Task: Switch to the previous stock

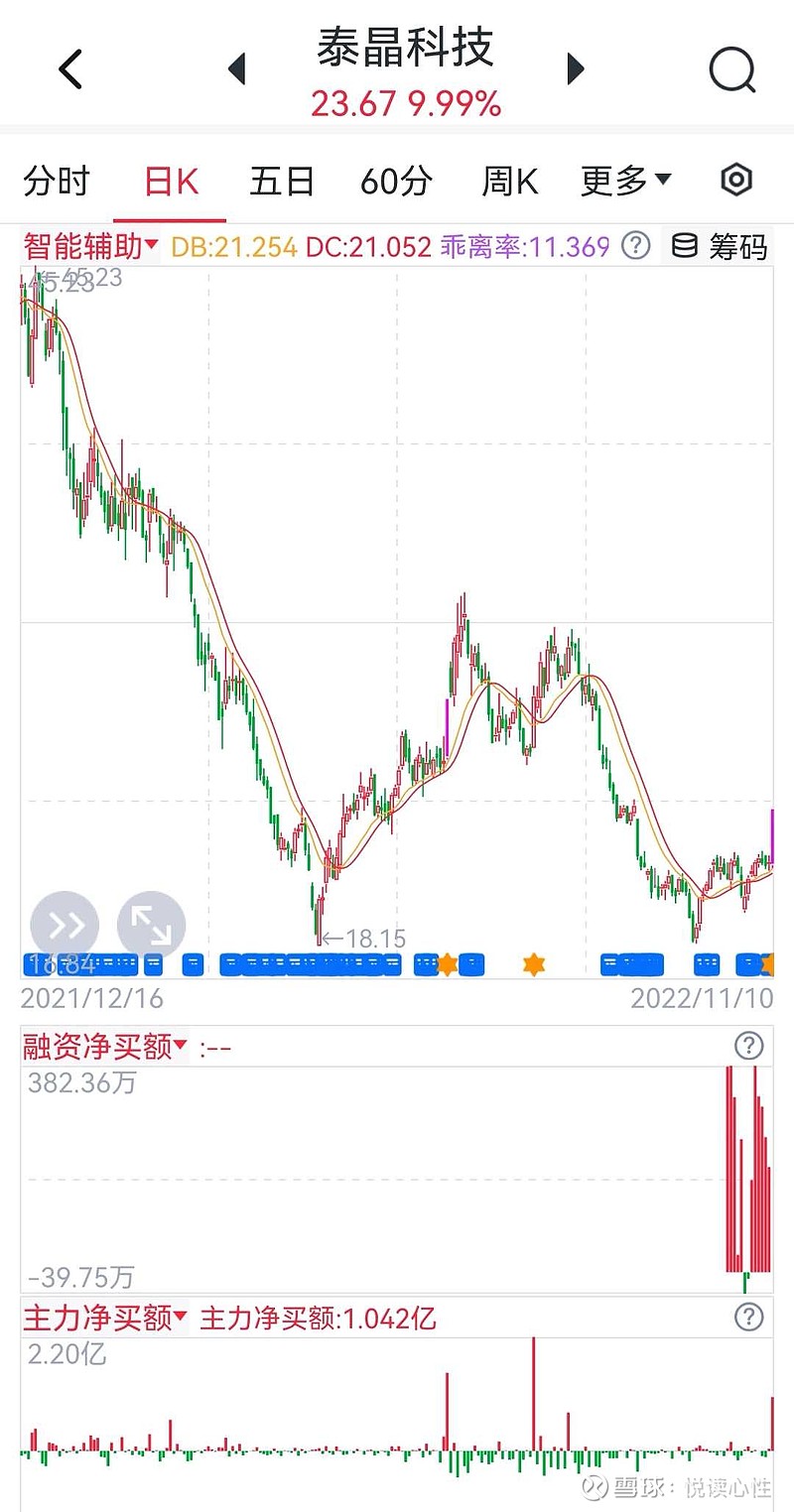Action: coord(236,69)
